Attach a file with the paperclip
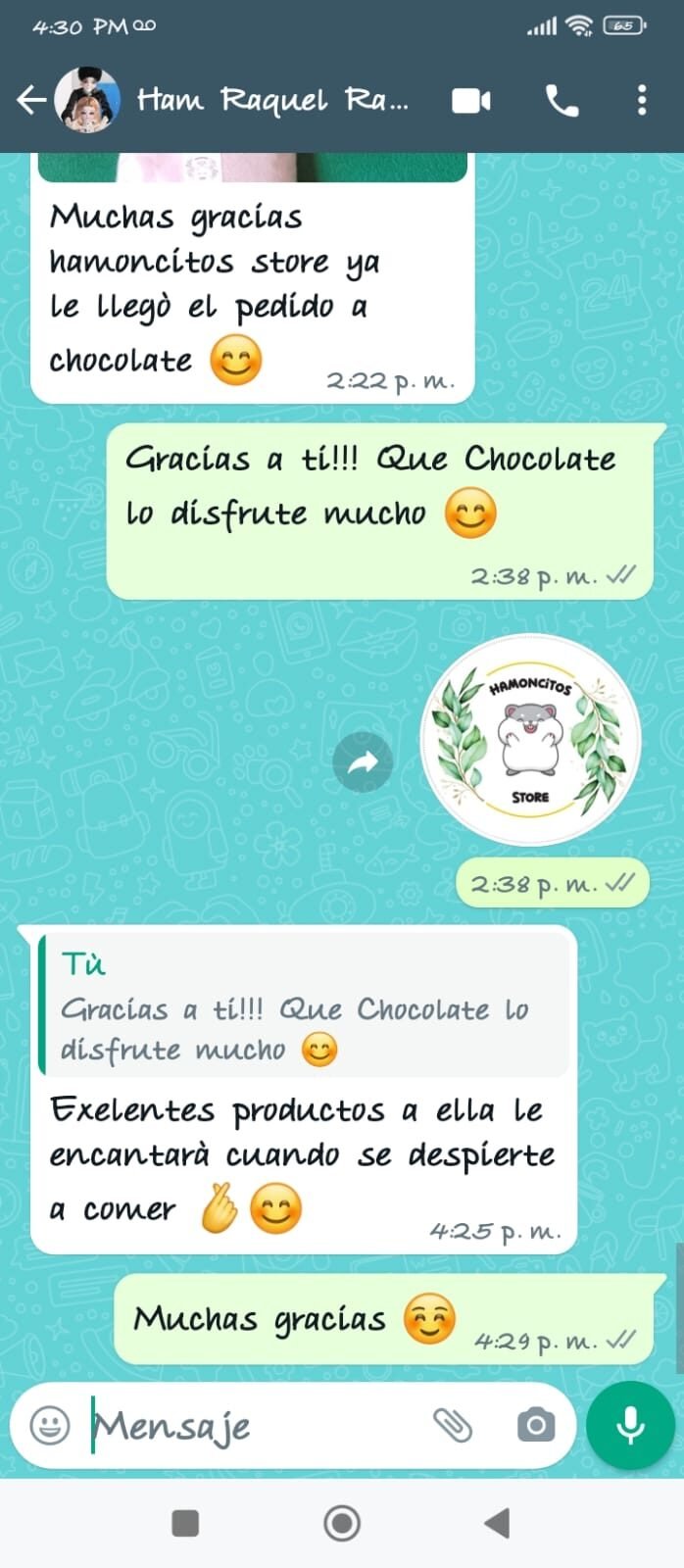 point(453,1425)
